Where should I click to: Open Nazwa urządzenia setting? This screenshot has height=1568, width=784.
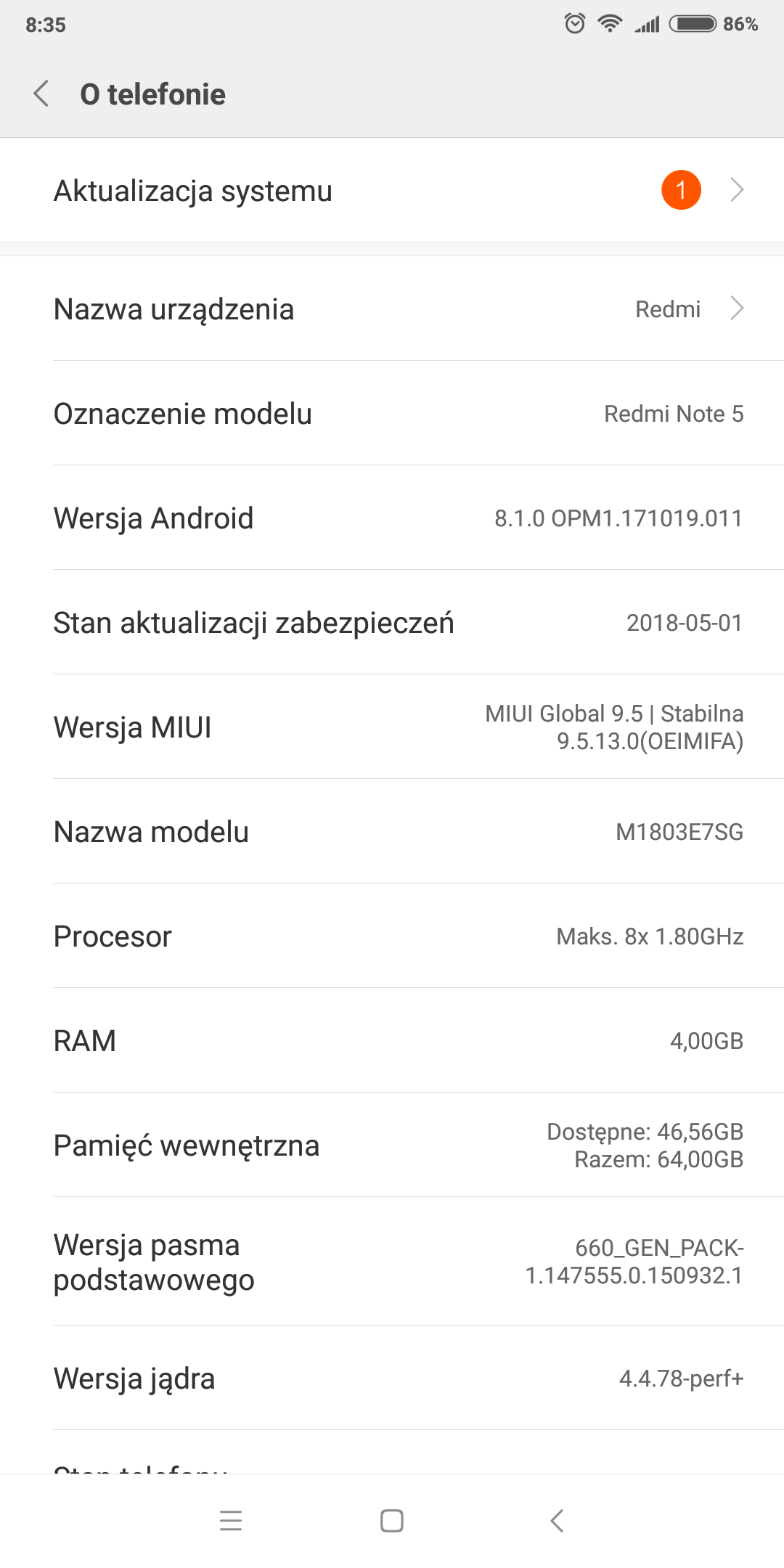tap(392, 309)
